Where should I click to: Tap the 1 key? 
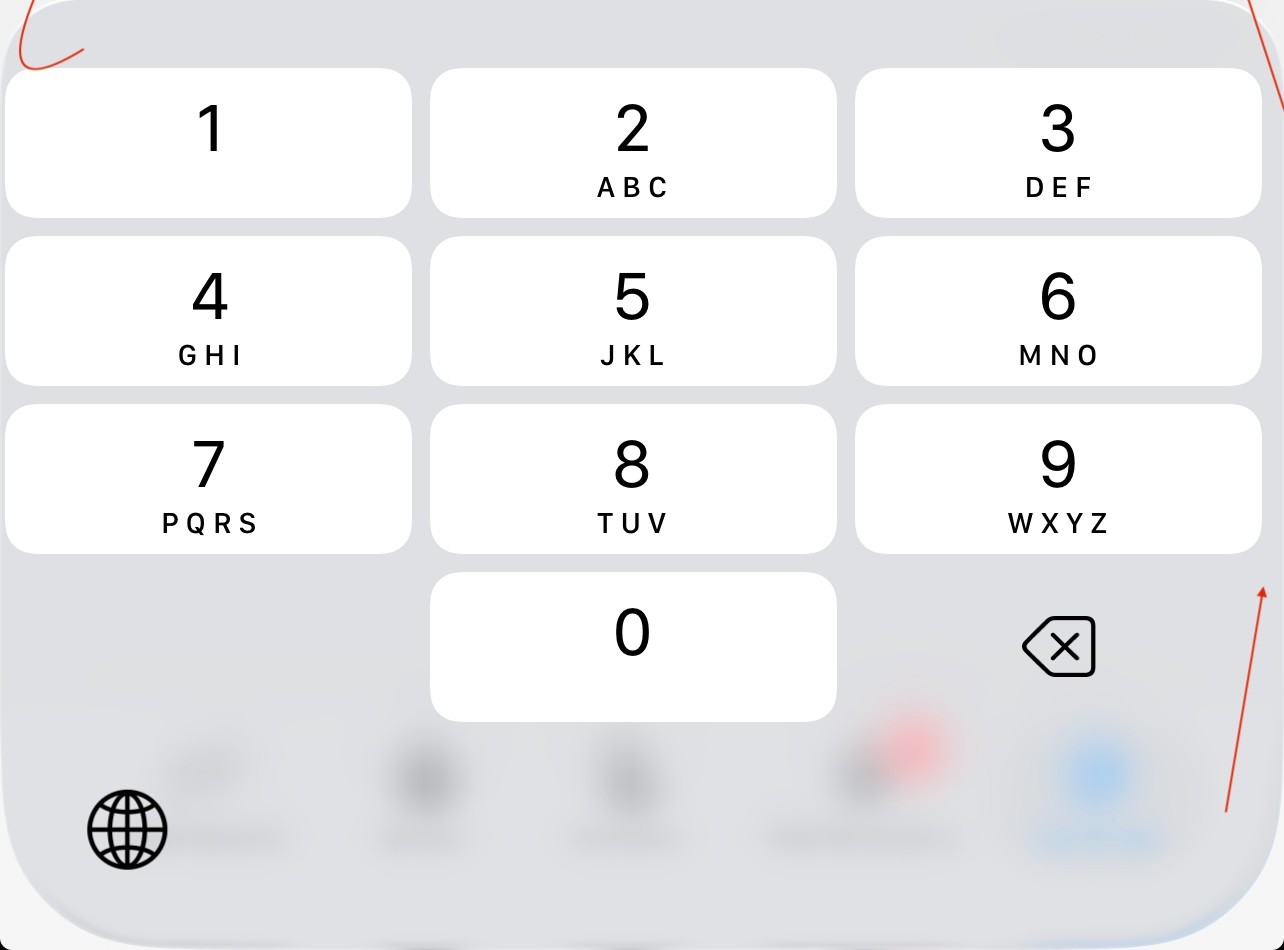[x=208, y=143]
